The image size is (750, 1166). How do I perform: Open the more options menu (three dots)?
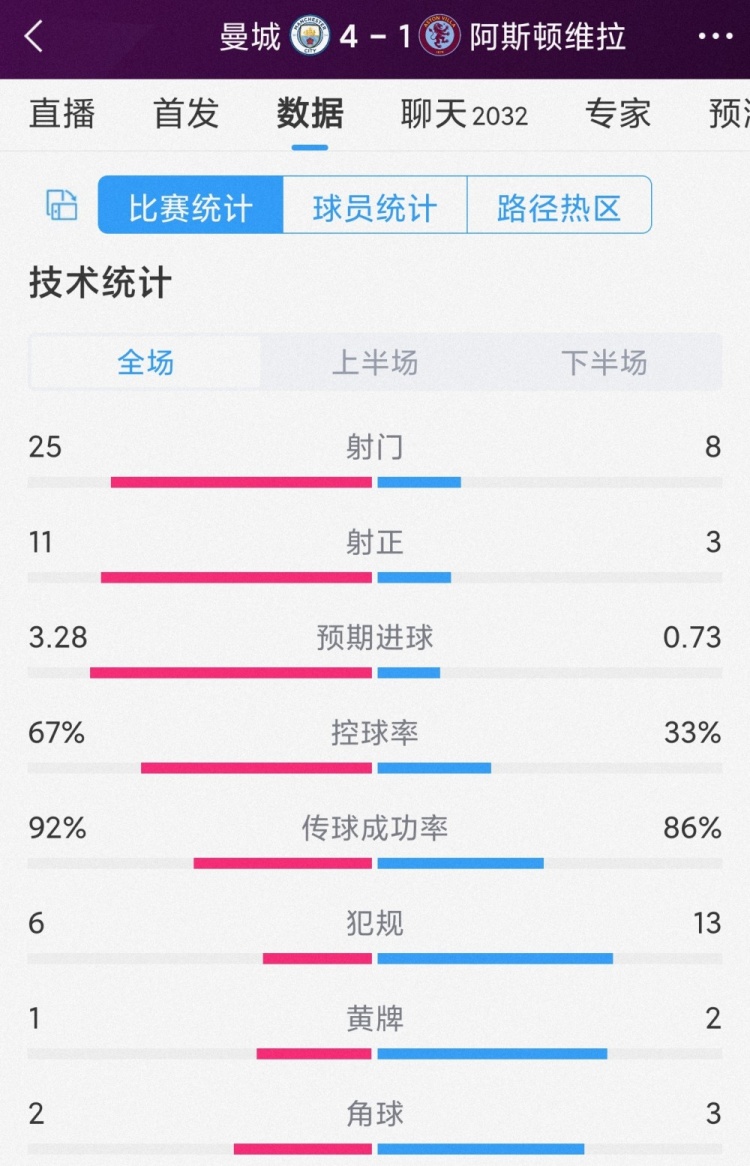(714, 38)
